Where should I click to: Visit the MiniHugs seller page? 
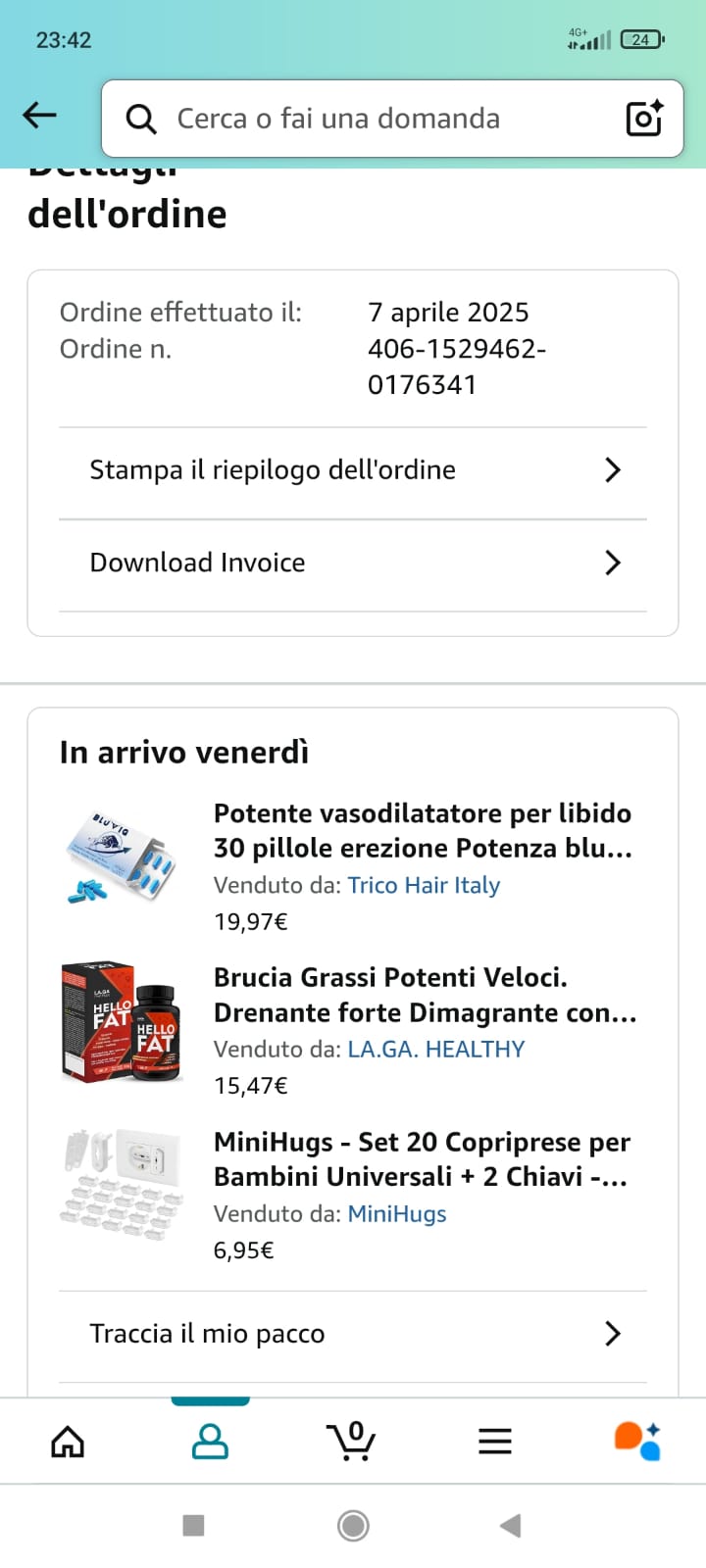[x=397, y=1214]
